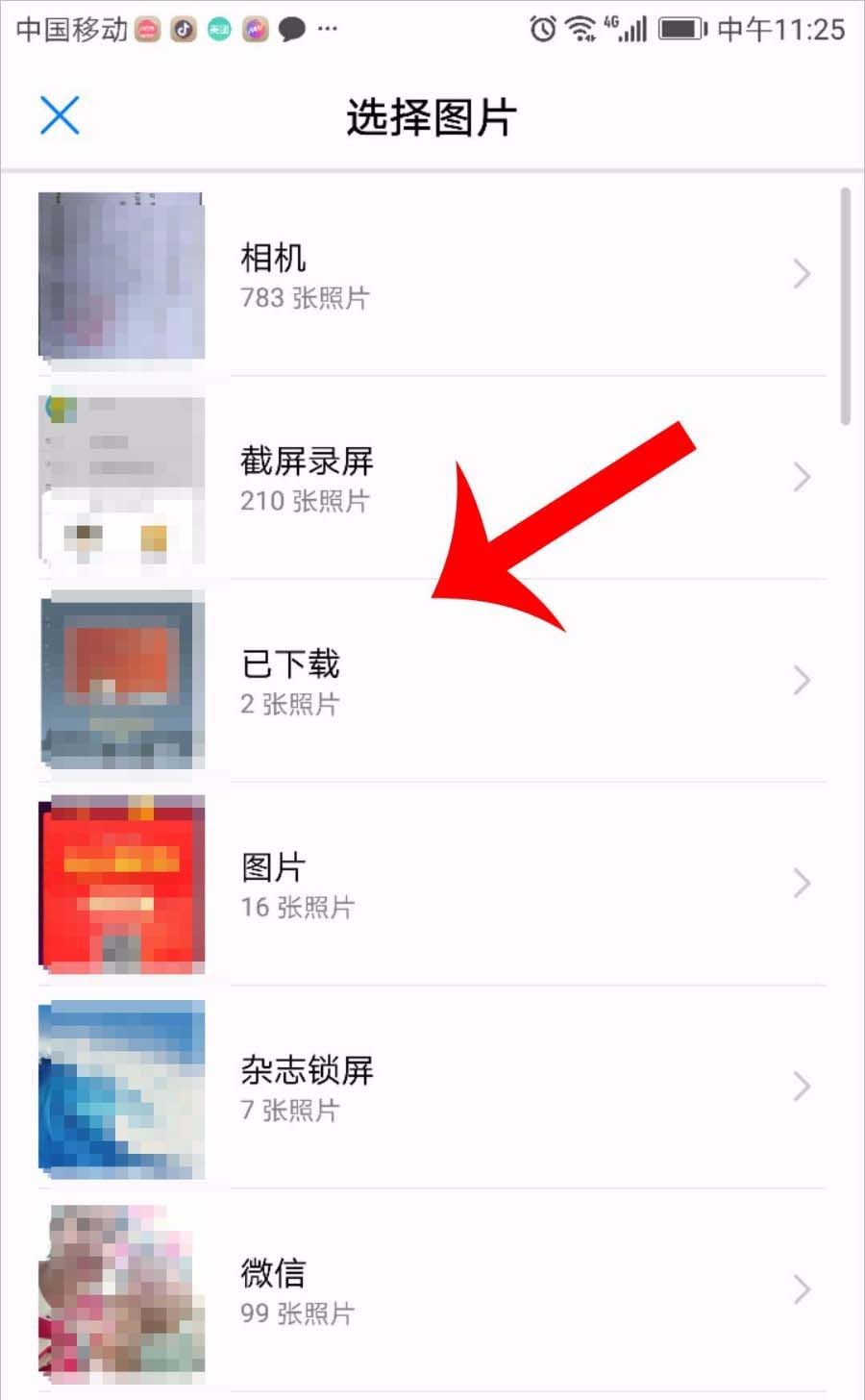Select the 图片 album row
865x1400 pixels.
point(432,884)
